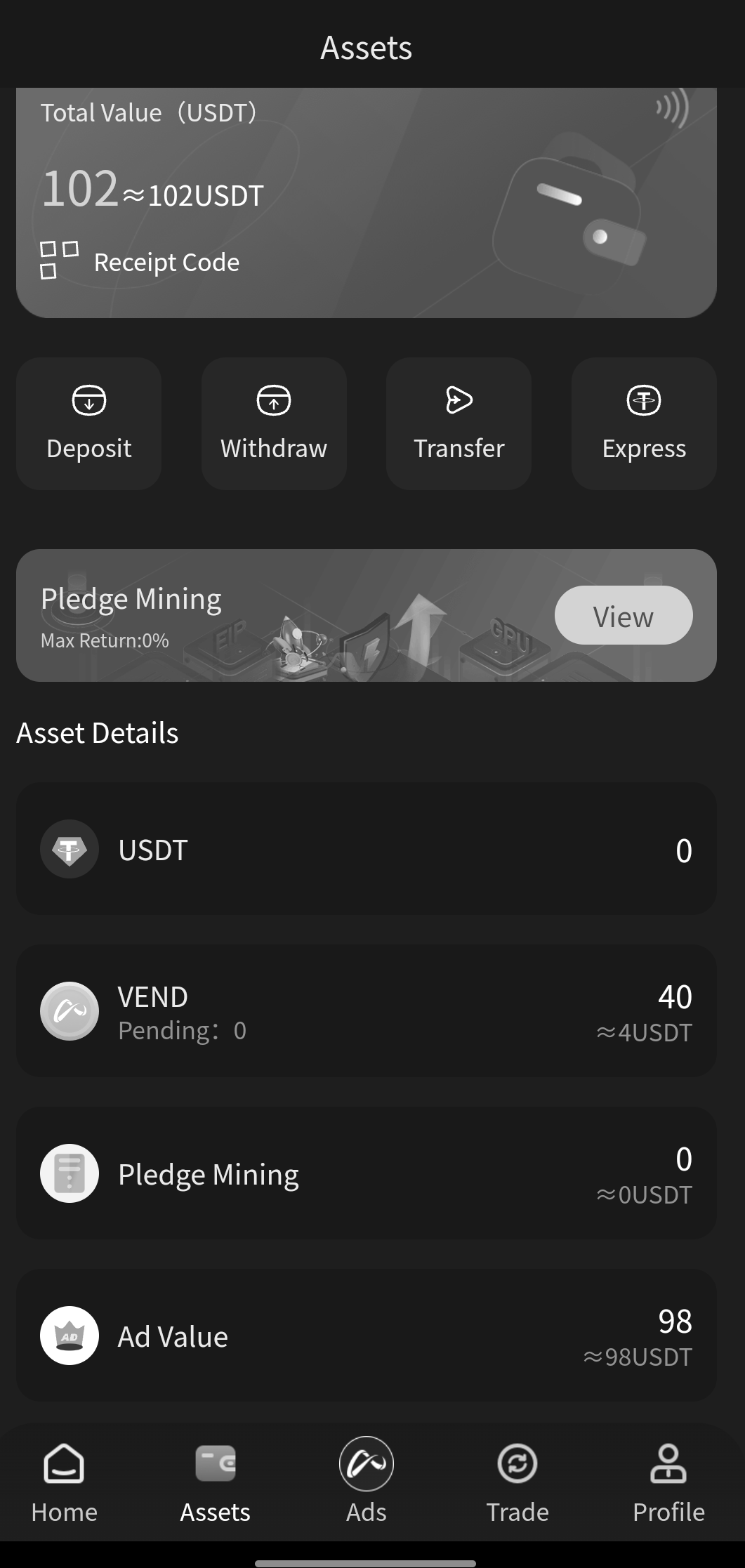745x1568 pixels.
Task: View Pledge Mining details
Action: pyautogui.click(x=624, y=615)
